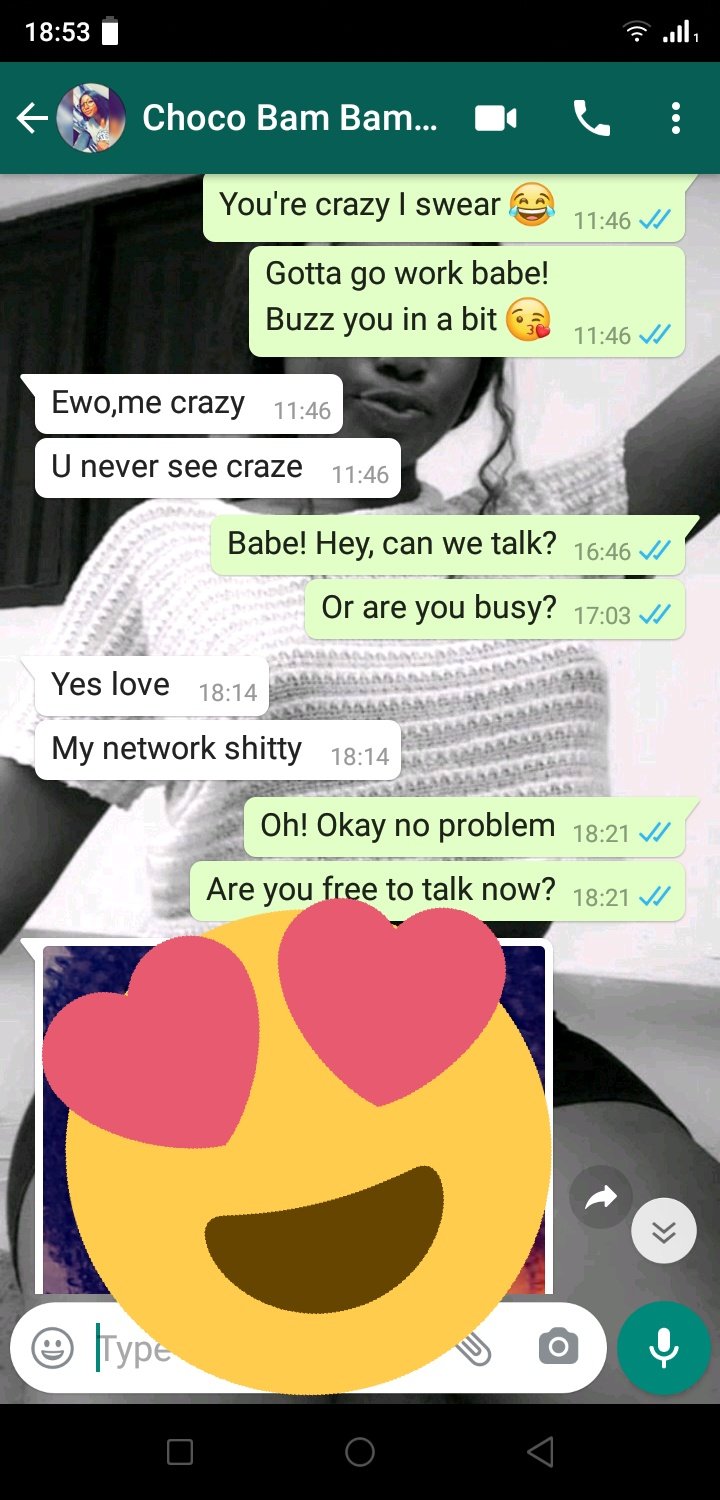The image size is (720, 1500).
Task: Record a voice message
Action: [664, 1348]
